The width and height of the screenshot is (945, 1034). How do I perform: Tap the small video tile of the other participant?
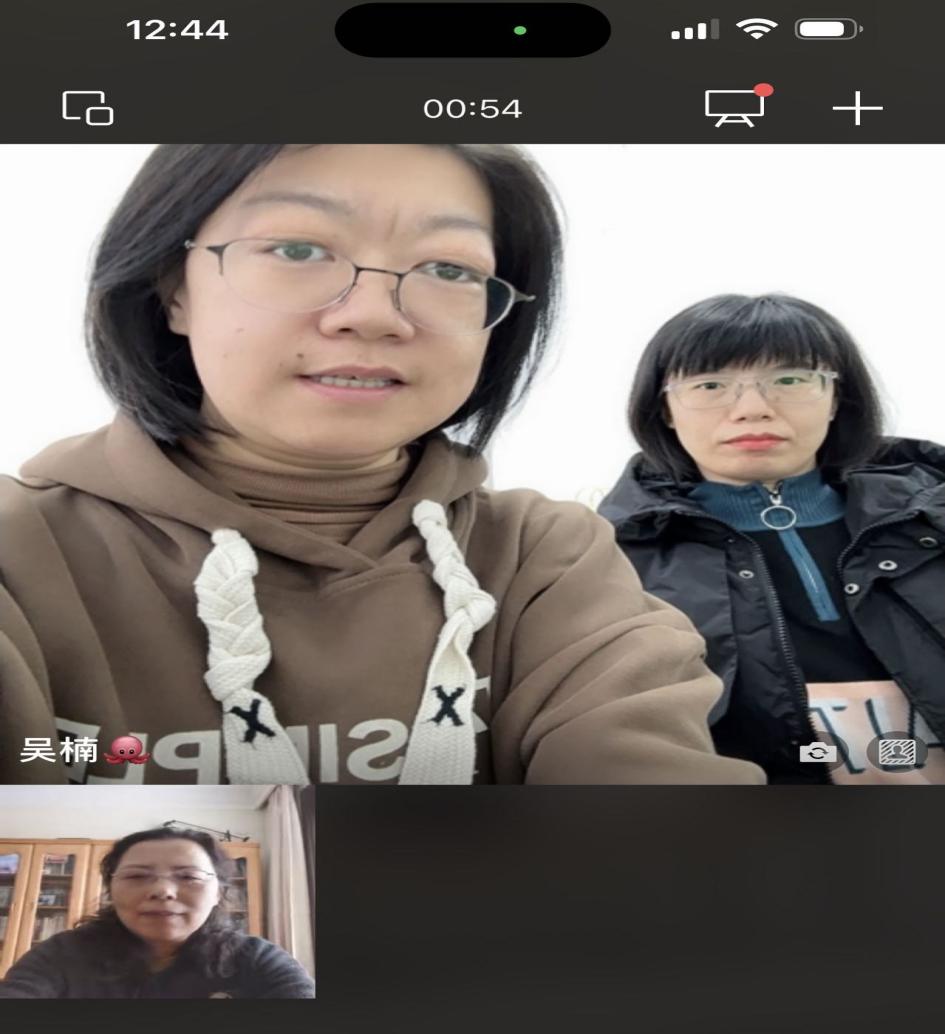(x=157, y=891)
